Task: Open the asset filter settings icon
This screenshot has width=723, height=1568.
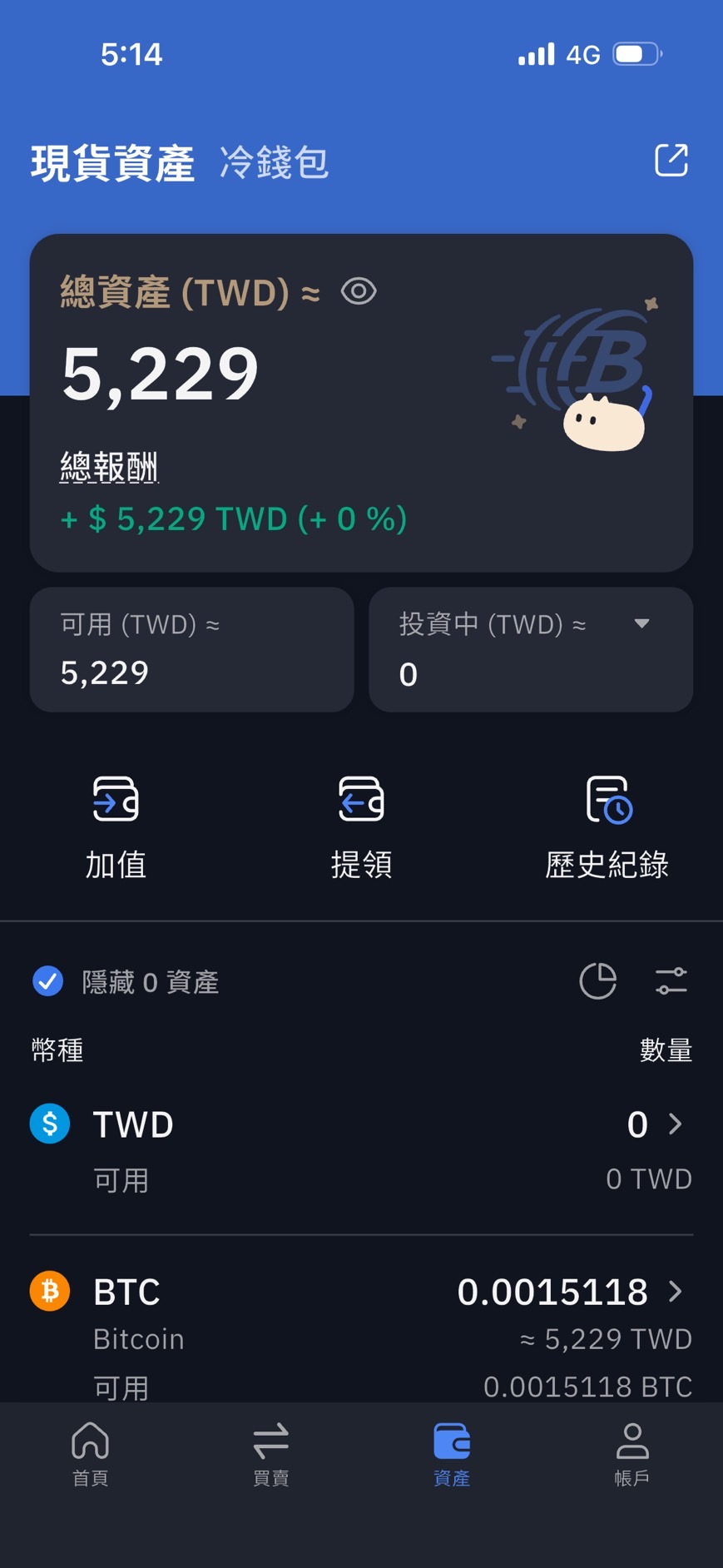Action: 671,981
